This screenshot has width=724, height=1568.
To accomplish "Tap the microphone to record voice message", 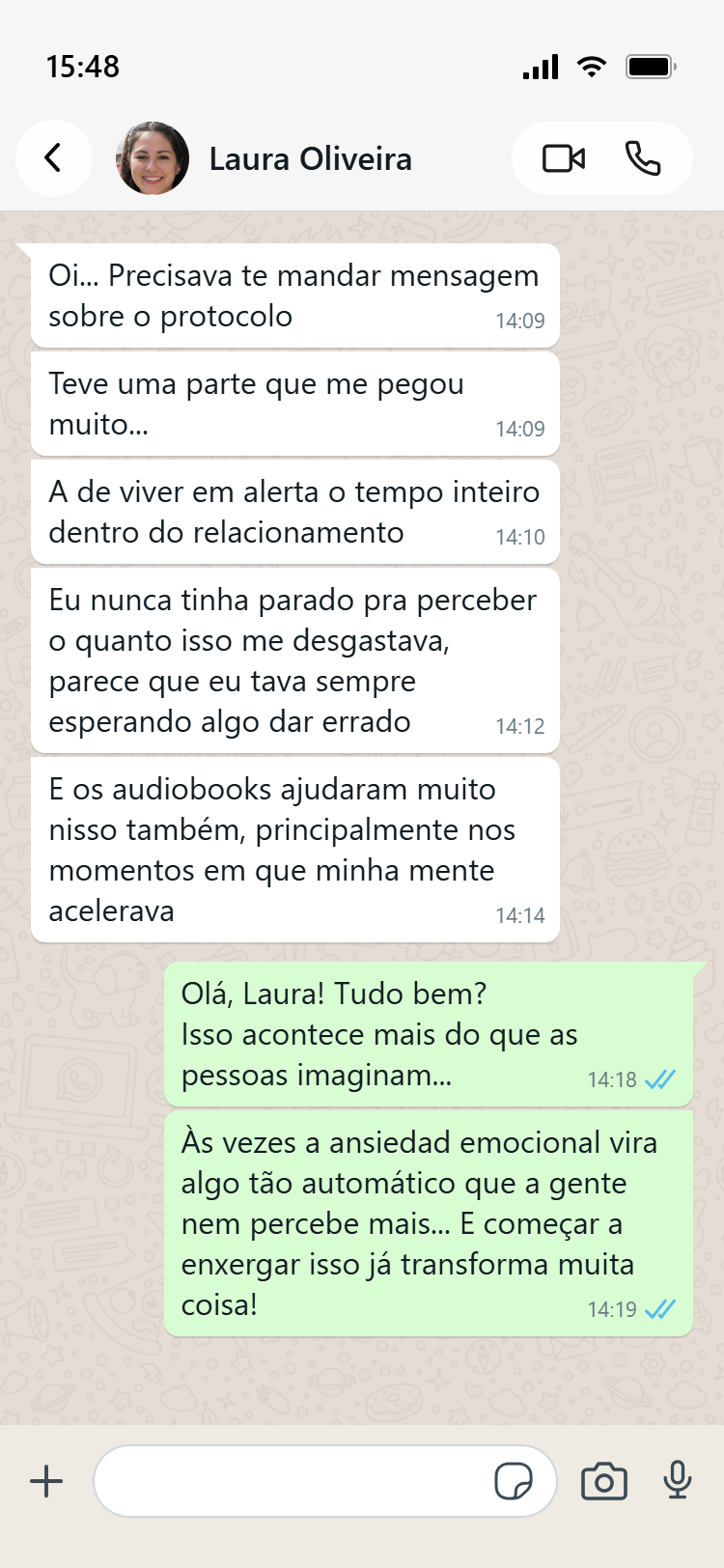I will (678, 1480).
